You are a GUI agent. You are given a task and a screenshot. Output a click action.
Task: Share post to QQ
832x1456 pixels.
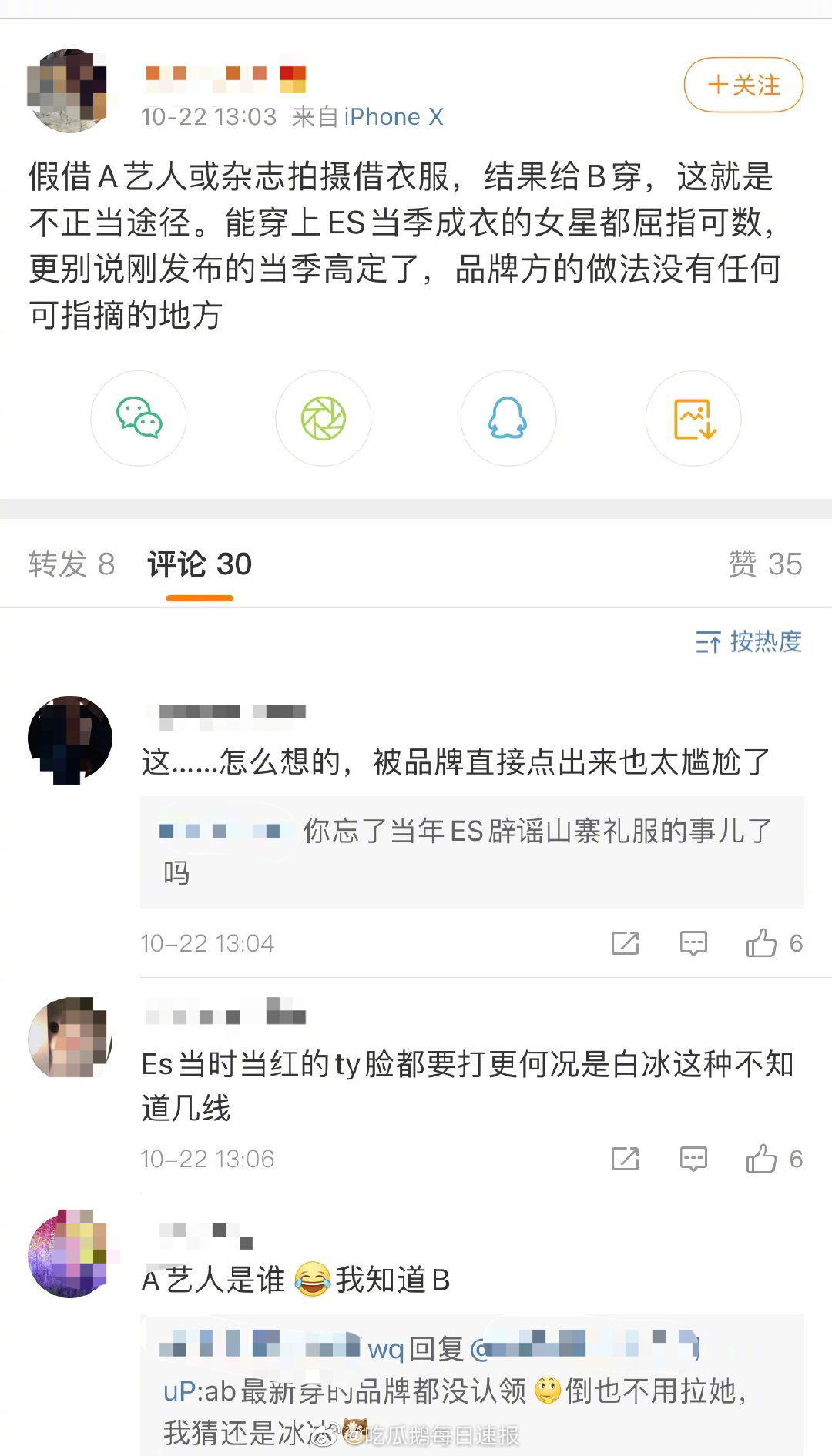(508, 418)
